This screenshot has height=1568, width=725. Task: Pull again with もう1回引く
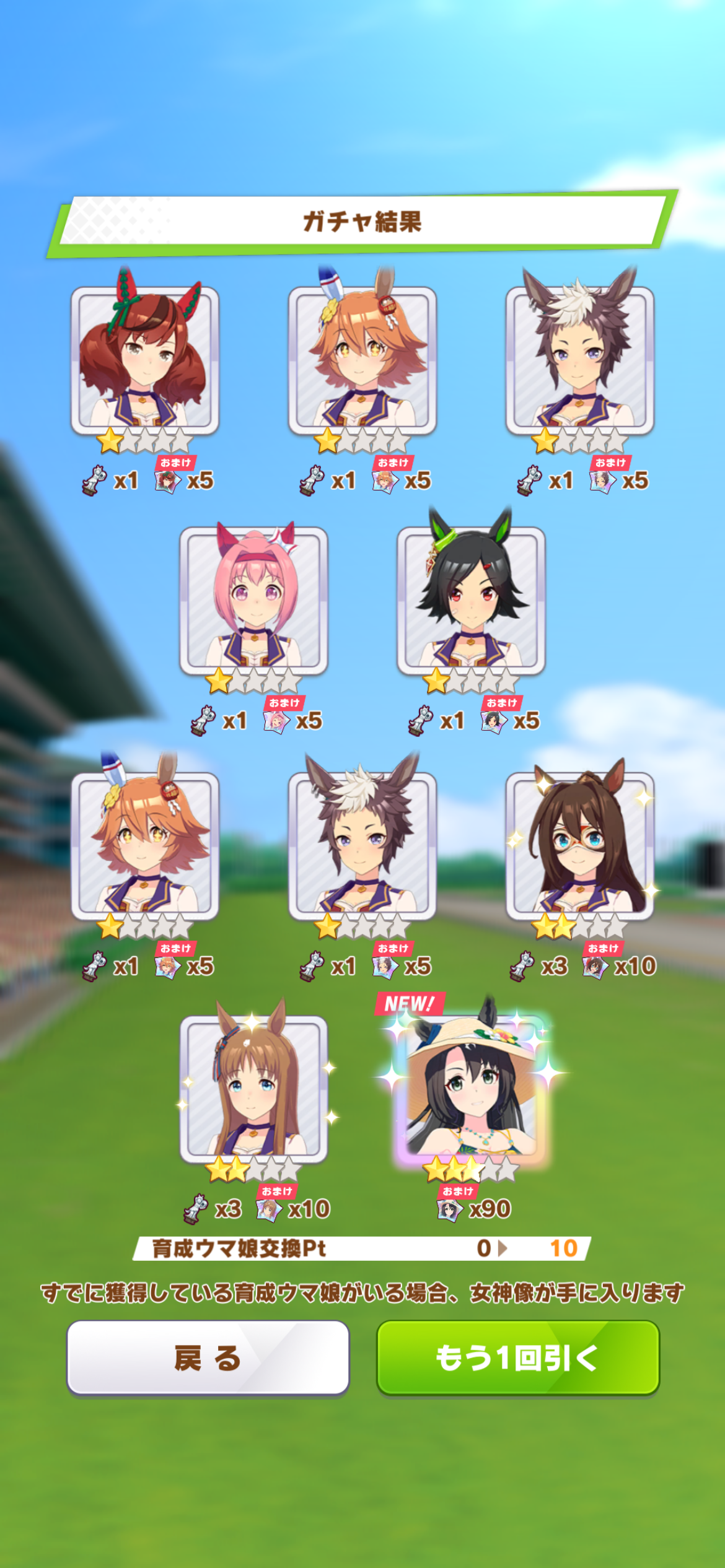(x=518, y=1357)
